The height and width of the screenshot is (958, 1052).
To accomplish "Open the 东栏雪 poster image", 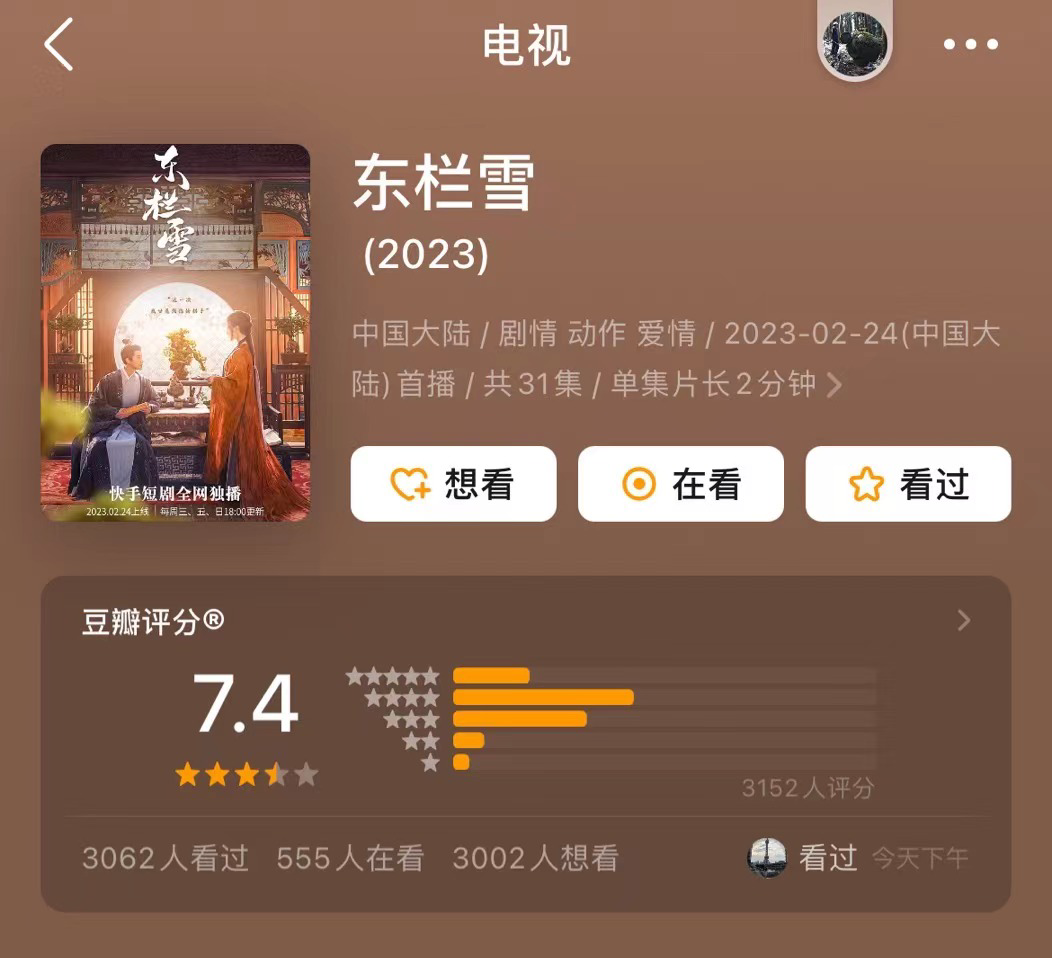I will point(175,333).
